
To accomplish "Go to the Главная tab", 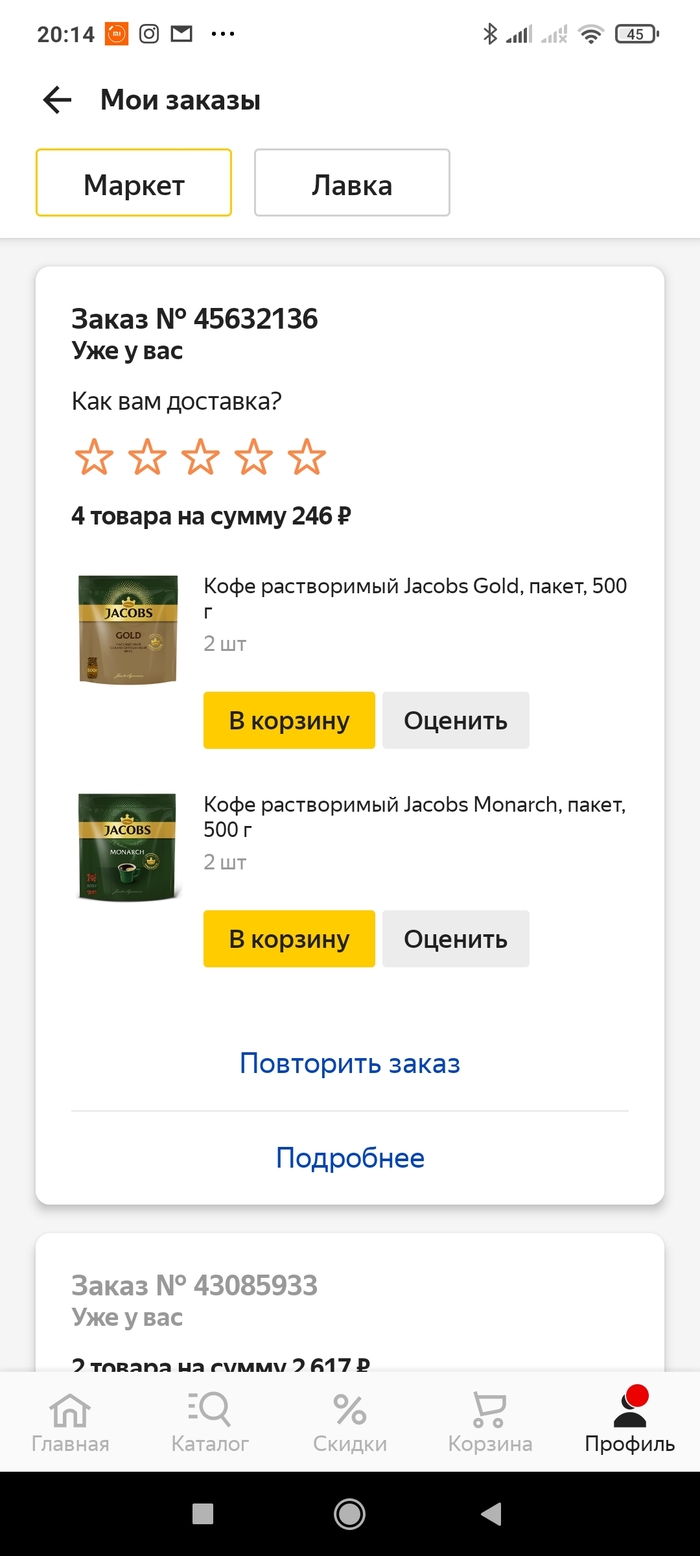I will click(70, 1422).
